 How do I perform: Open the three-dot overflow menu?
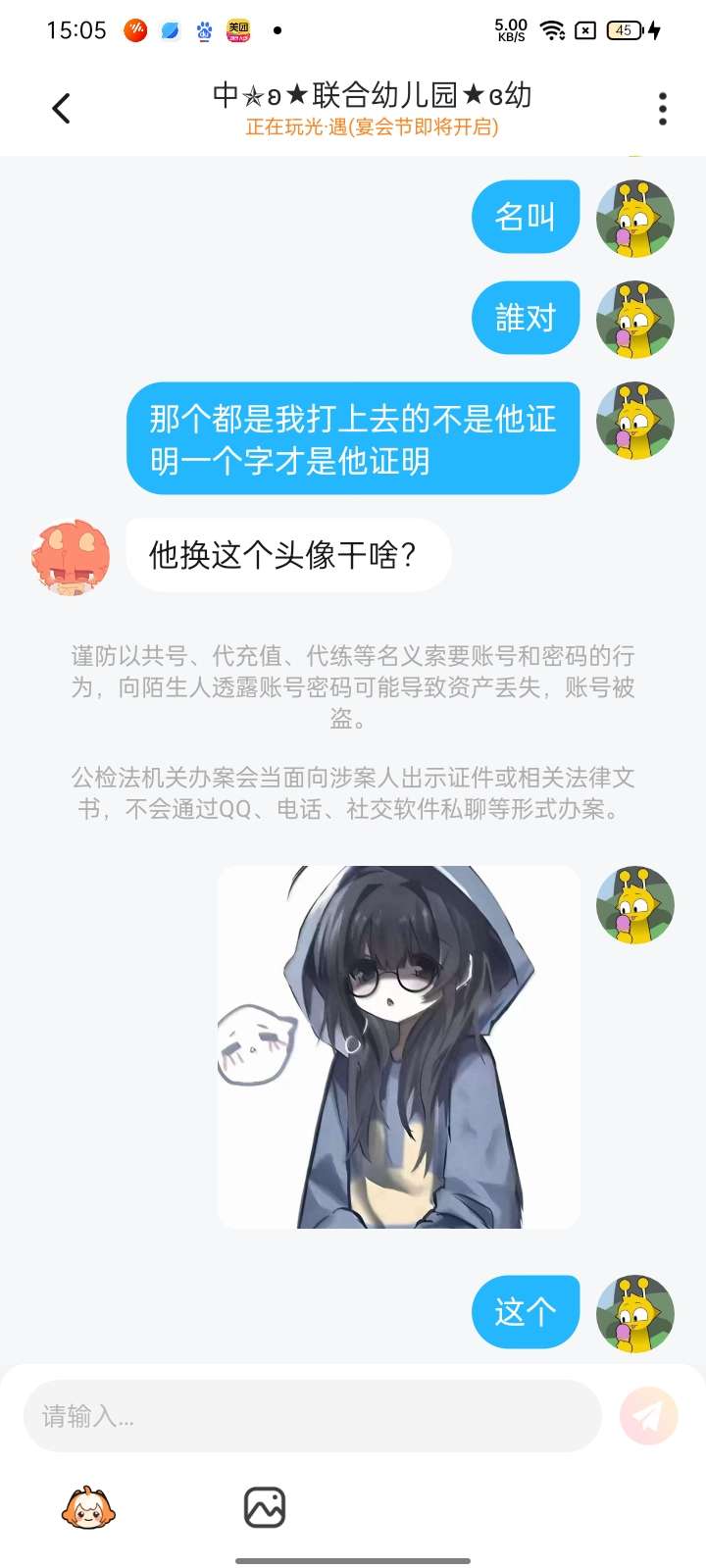pos(663,108)
